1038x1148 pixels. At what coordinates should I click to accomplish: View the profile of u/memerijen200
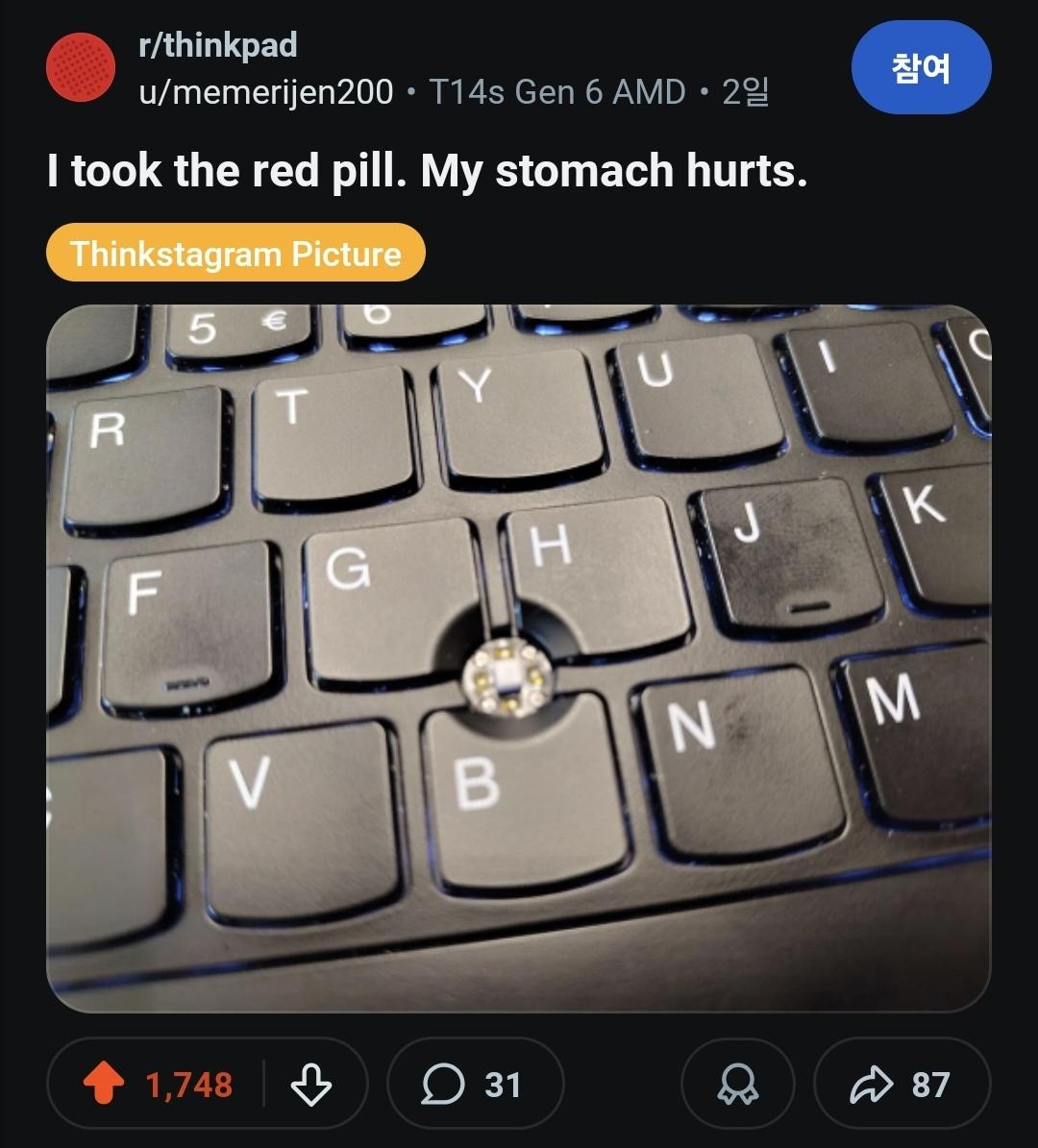pos(266,92)
